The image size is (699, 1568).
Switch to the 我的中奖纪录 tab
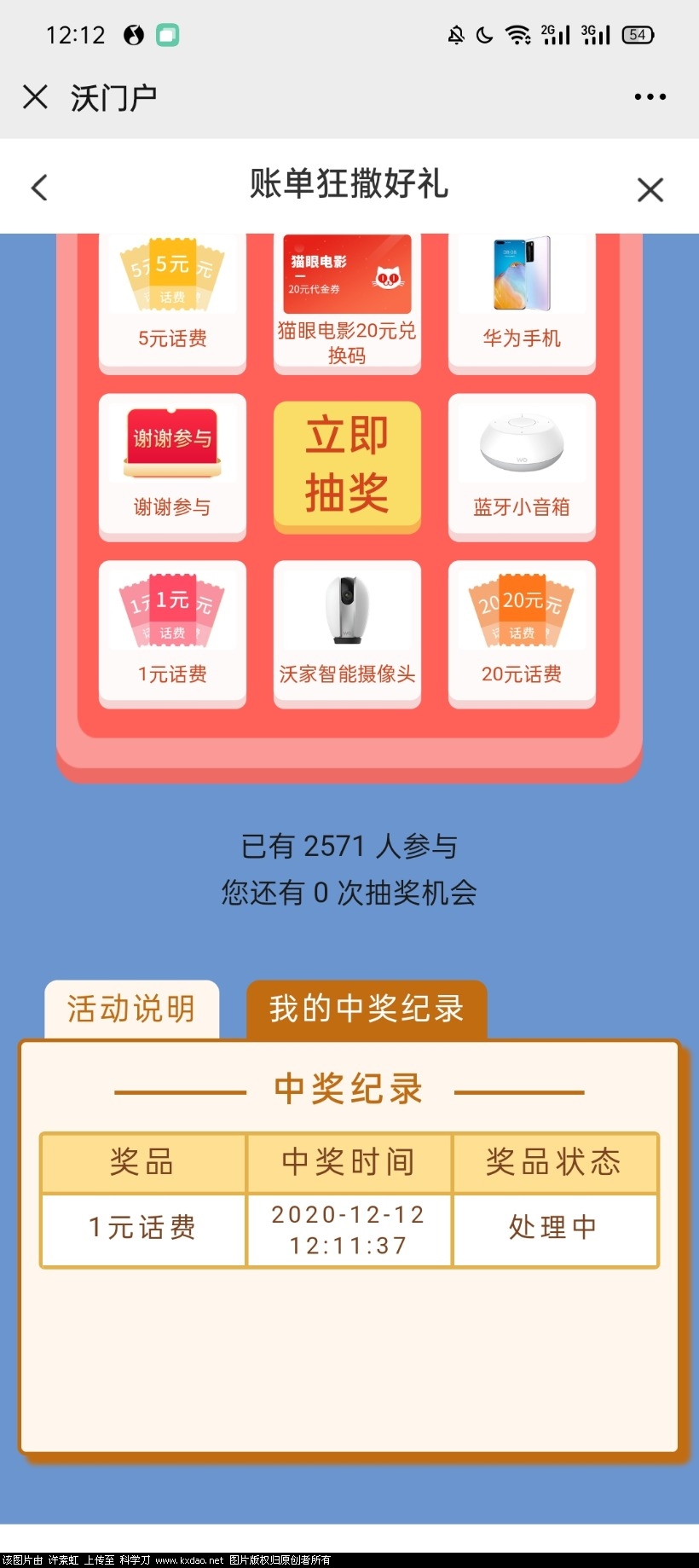coord(366,1008)
